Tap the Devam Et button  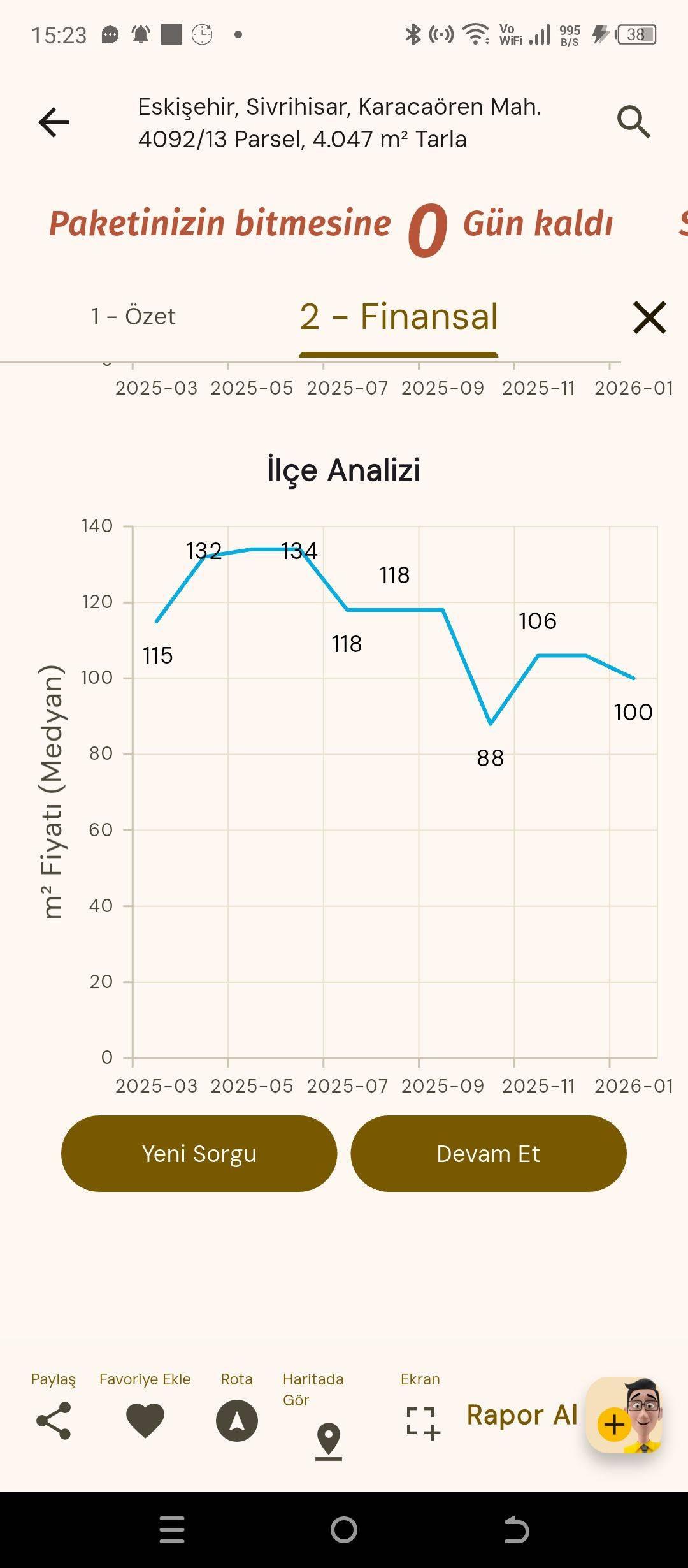pyautogui.click(x=489, y=1154)
